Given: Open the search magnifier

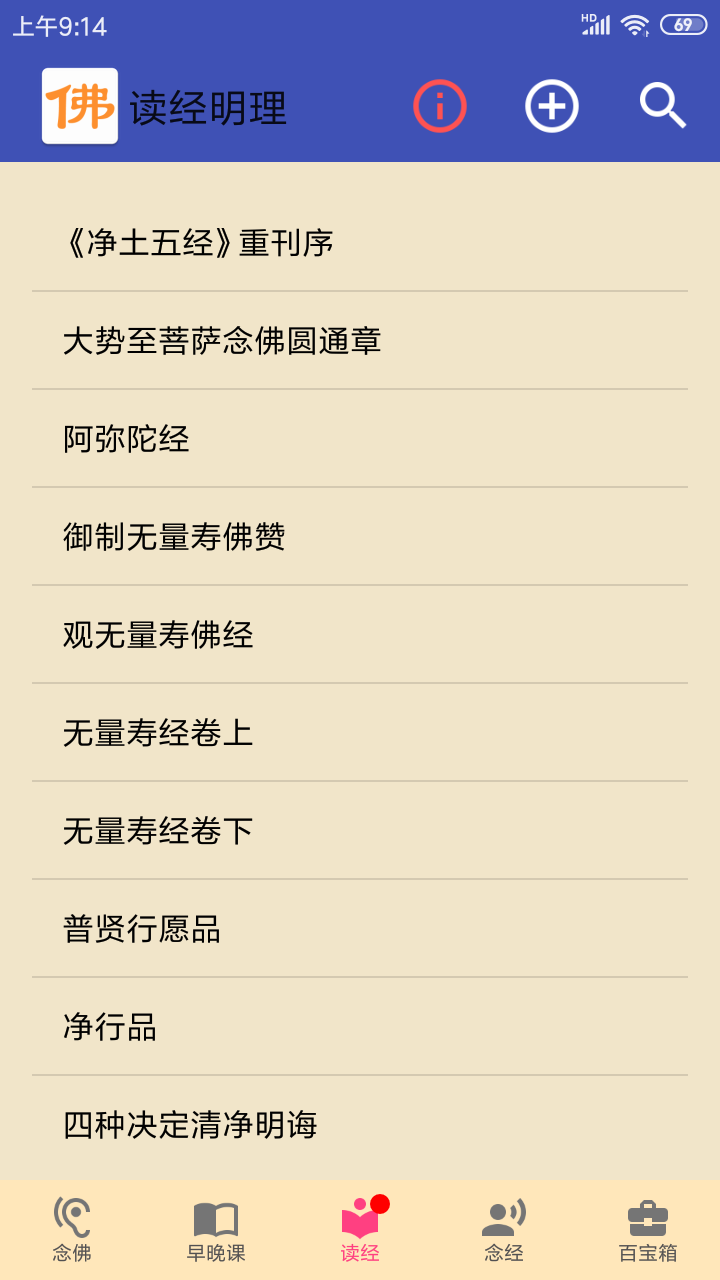Looking at the screenshot, I should point(662,105).
